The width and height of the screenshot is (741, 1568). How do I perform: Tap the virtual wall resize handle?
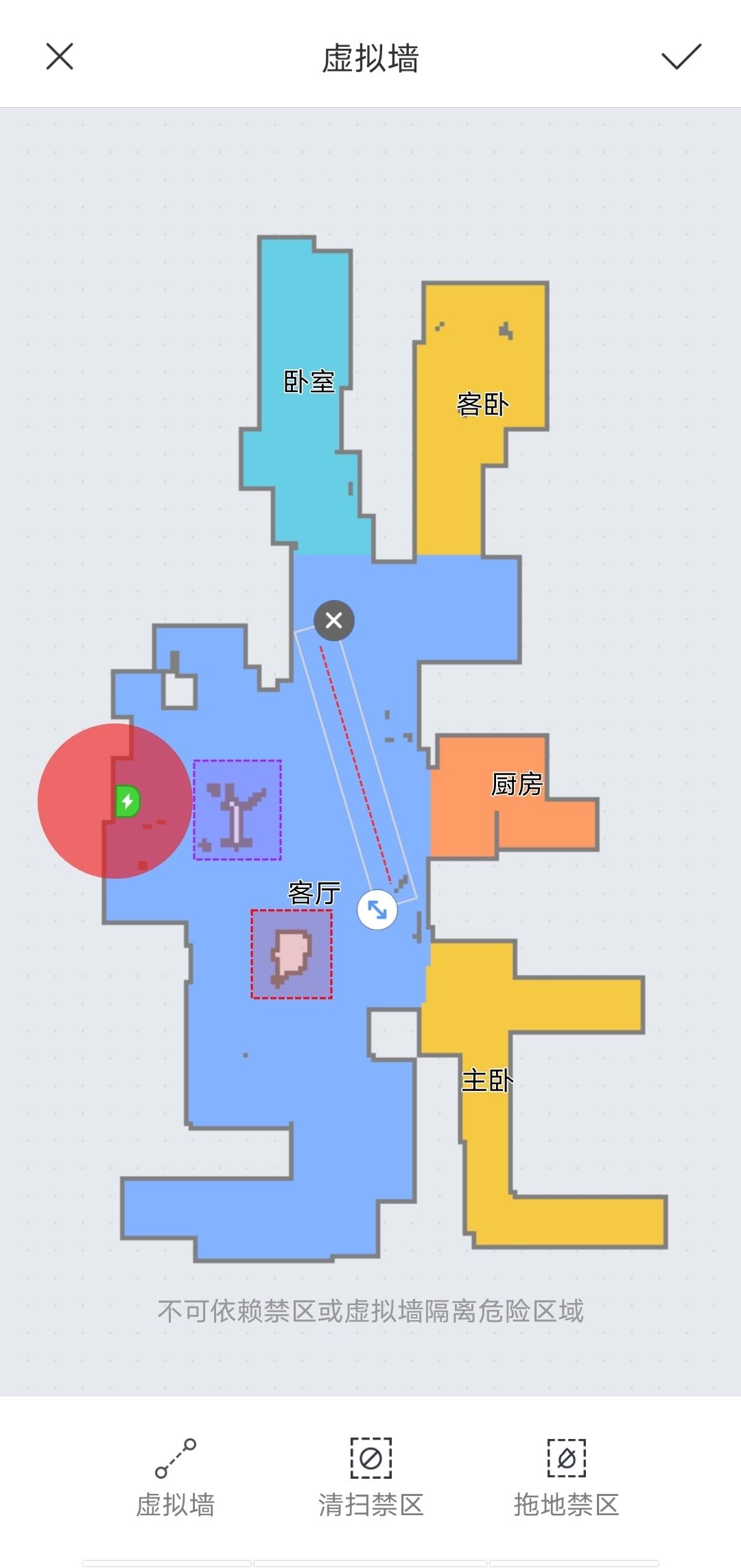pos(377,910)
